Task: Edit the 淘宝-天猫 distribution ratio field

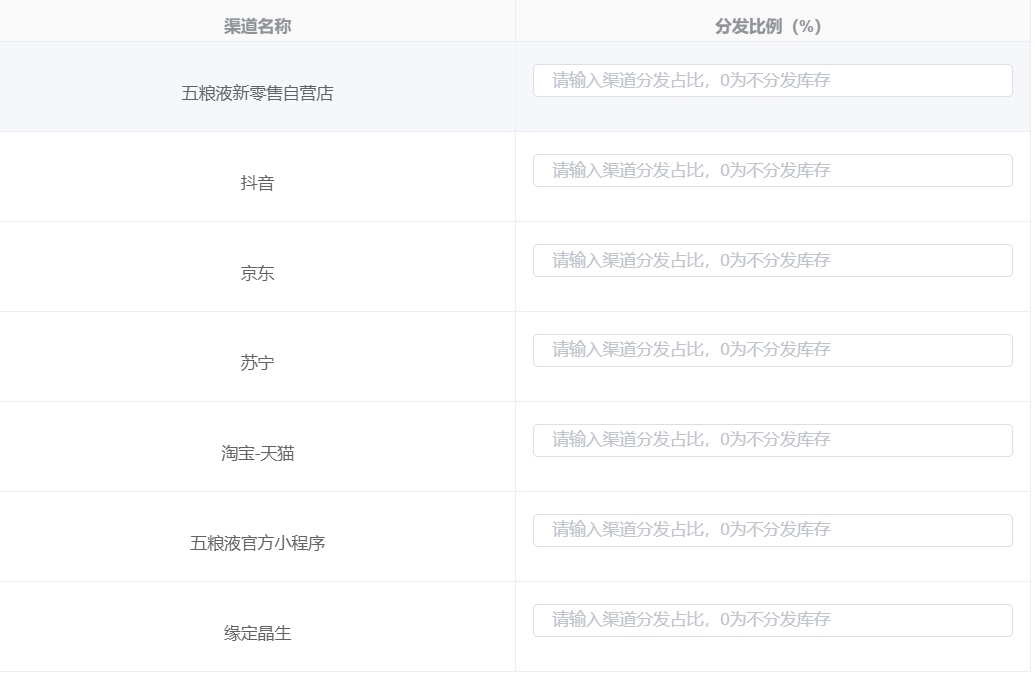Action: click(772, 440)
